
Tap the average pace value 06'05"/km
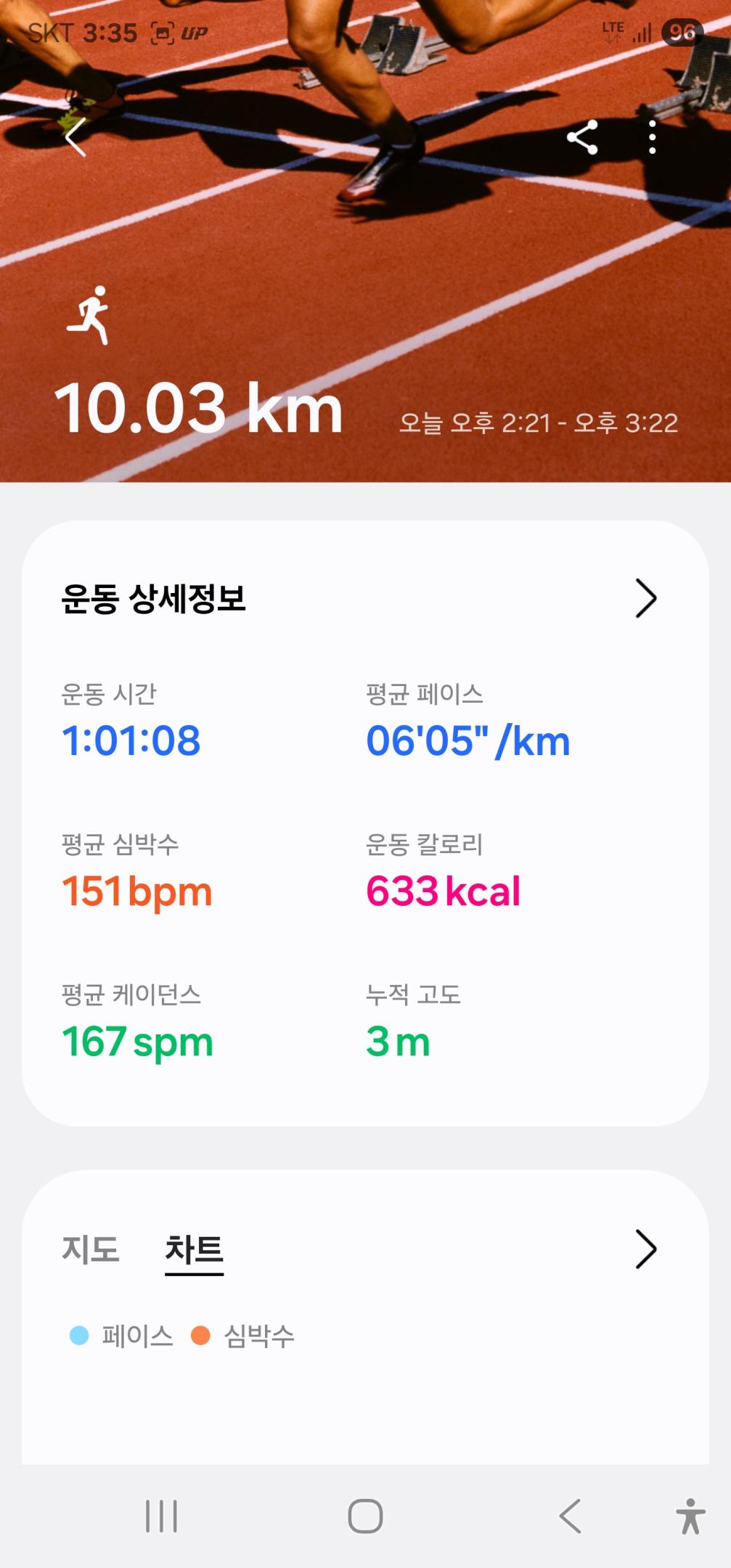pos(468,740)
